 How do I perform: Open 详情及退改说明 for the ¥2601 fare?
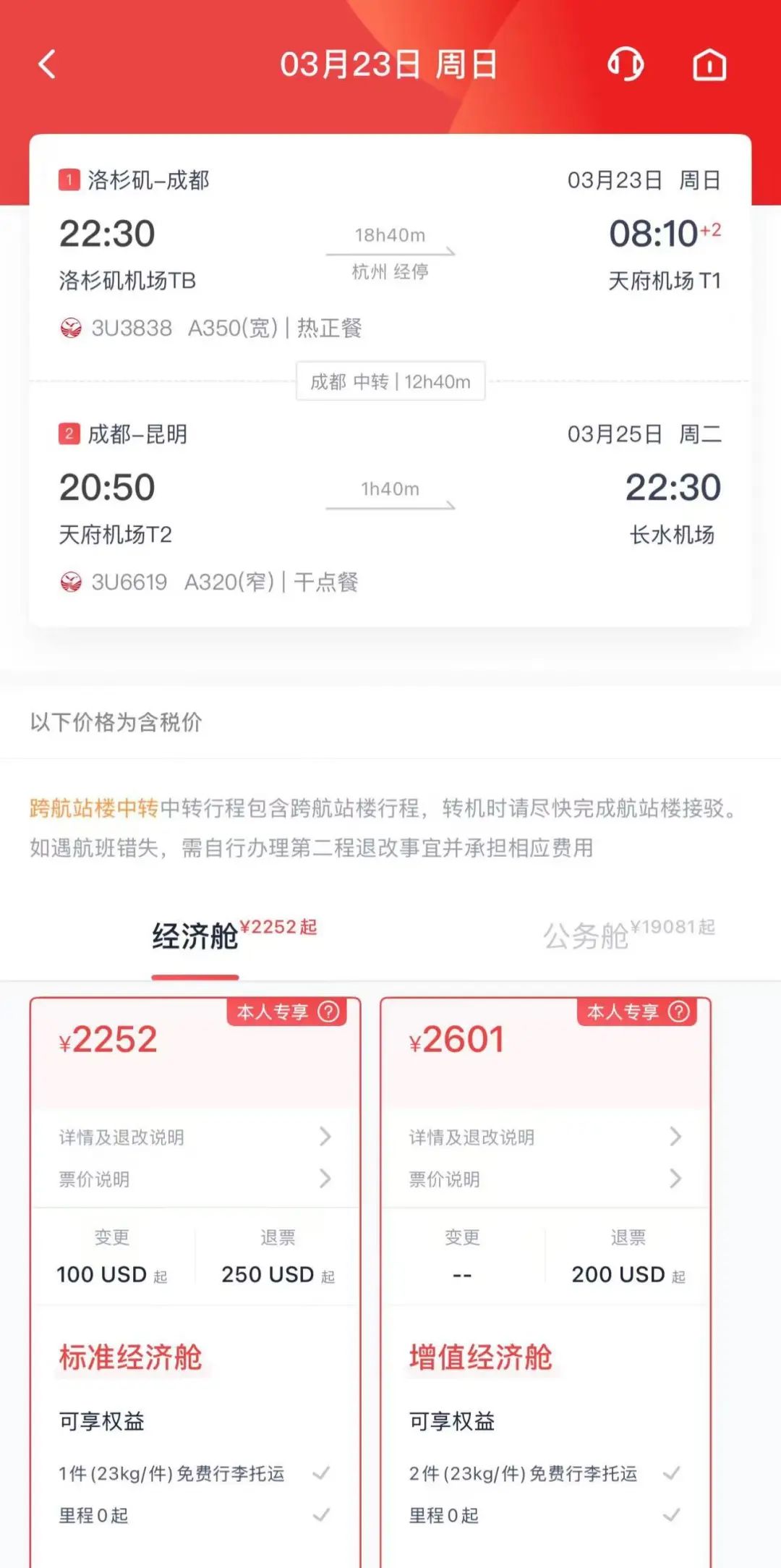(x=545, y=1137)
